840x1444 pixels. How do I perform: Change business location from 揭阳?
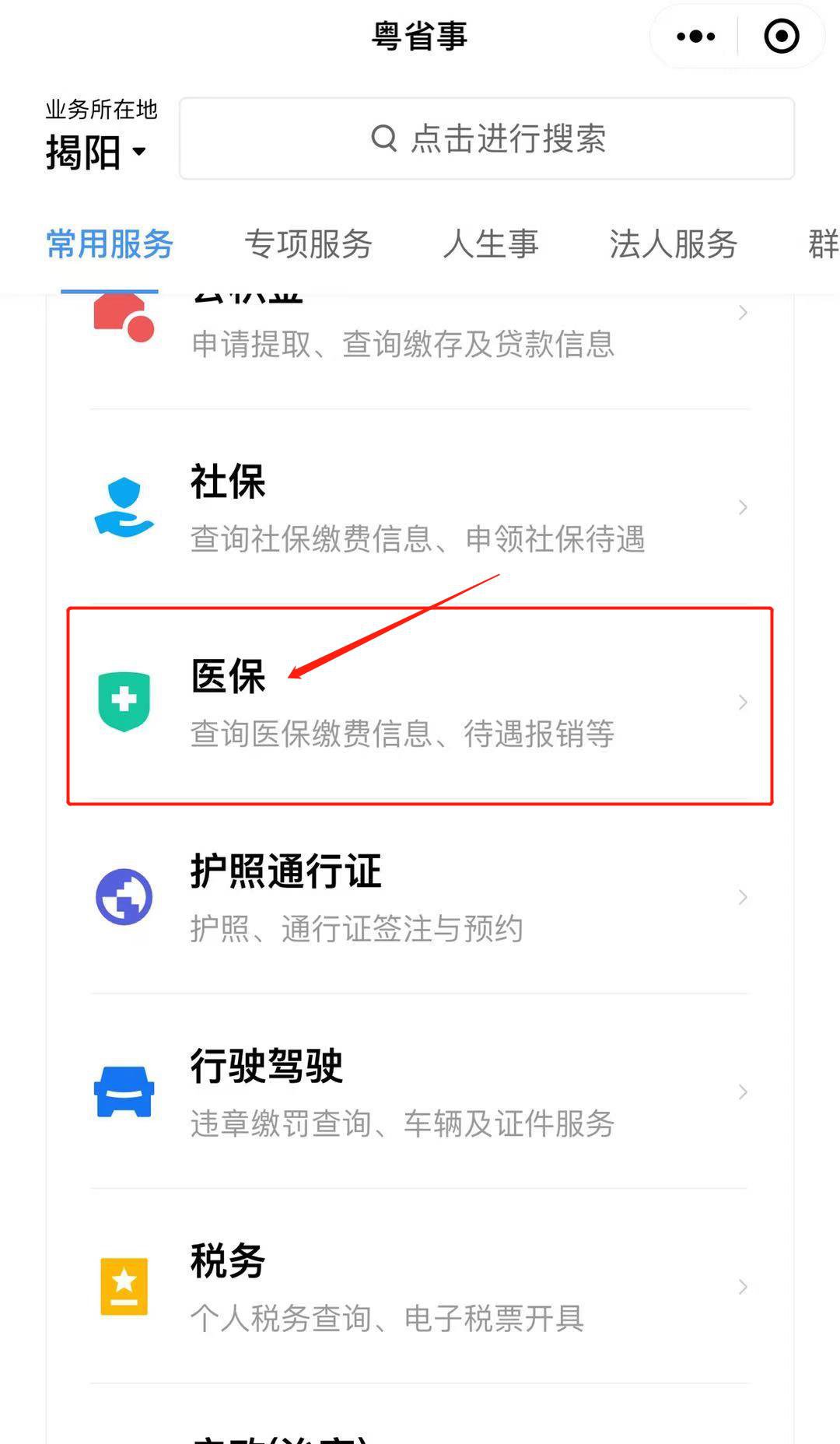[x=95, y=152]
